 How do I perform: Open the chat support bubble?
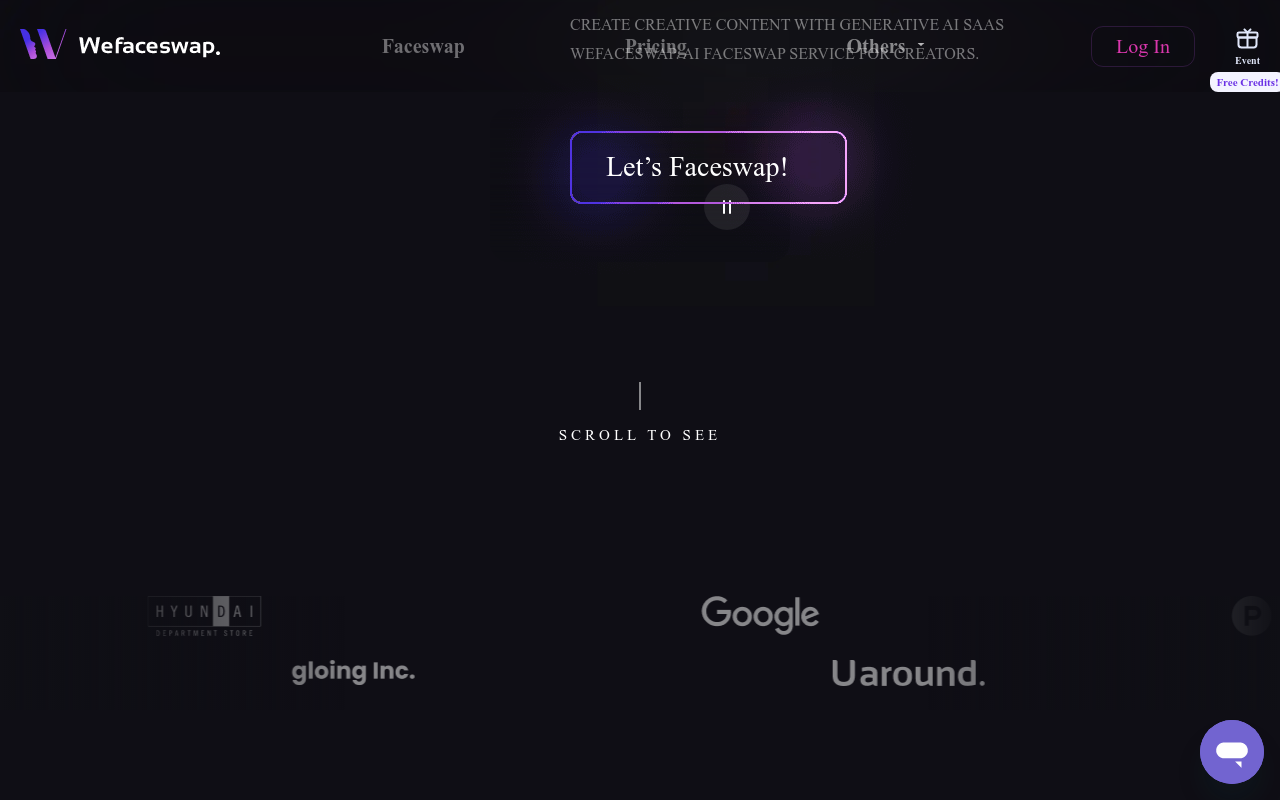coord(1232,752)
